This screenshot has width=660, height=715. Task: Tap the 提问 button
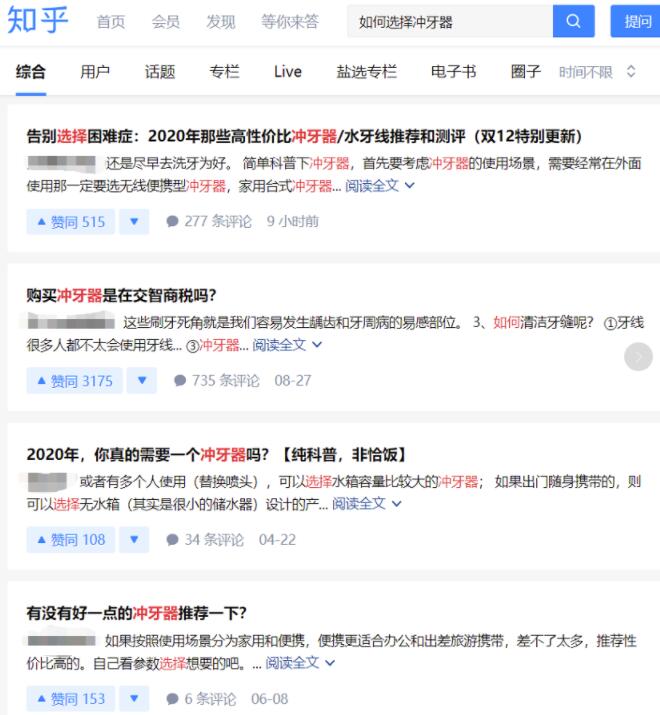(637, 22)
